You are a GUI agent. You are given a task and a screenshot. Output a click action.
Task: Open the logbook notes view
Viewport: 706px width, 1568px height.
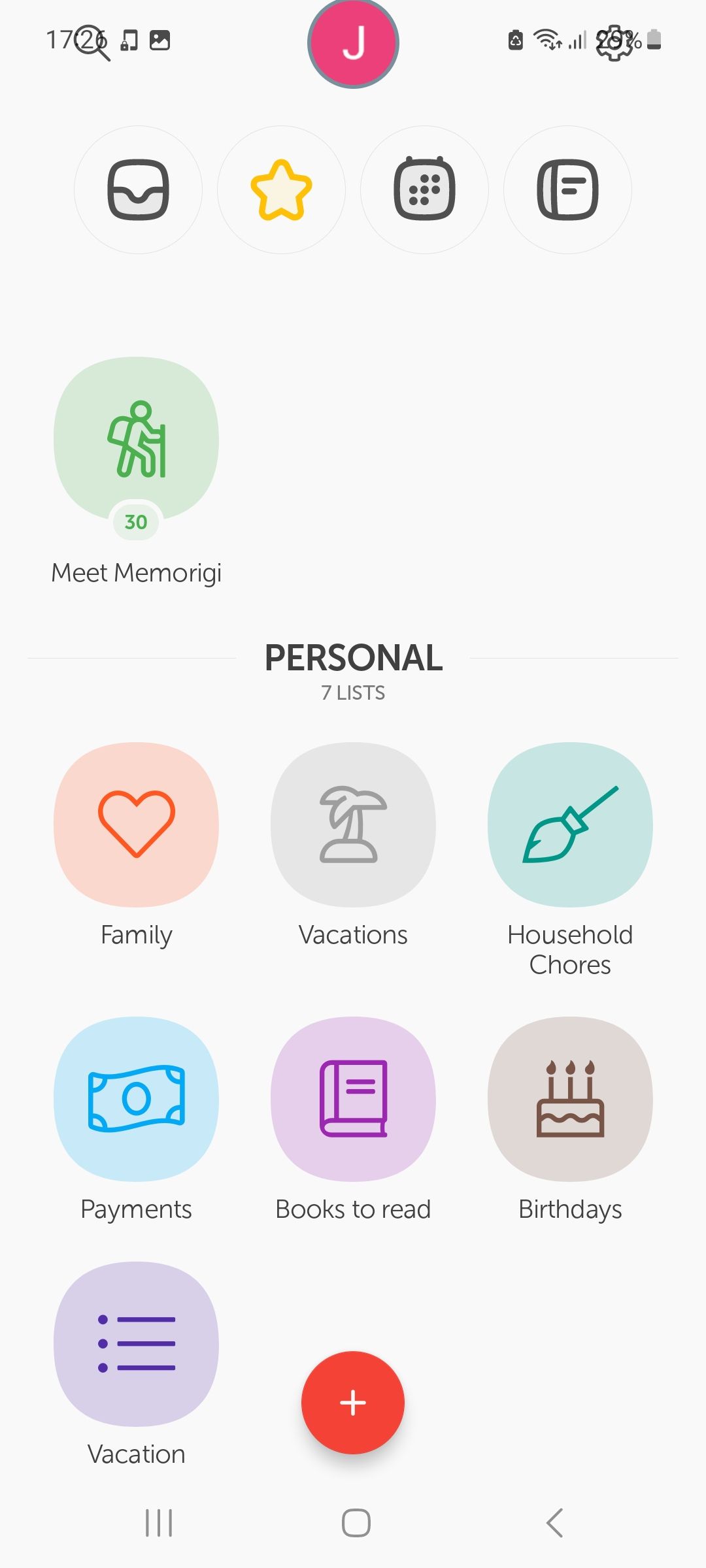567,189
